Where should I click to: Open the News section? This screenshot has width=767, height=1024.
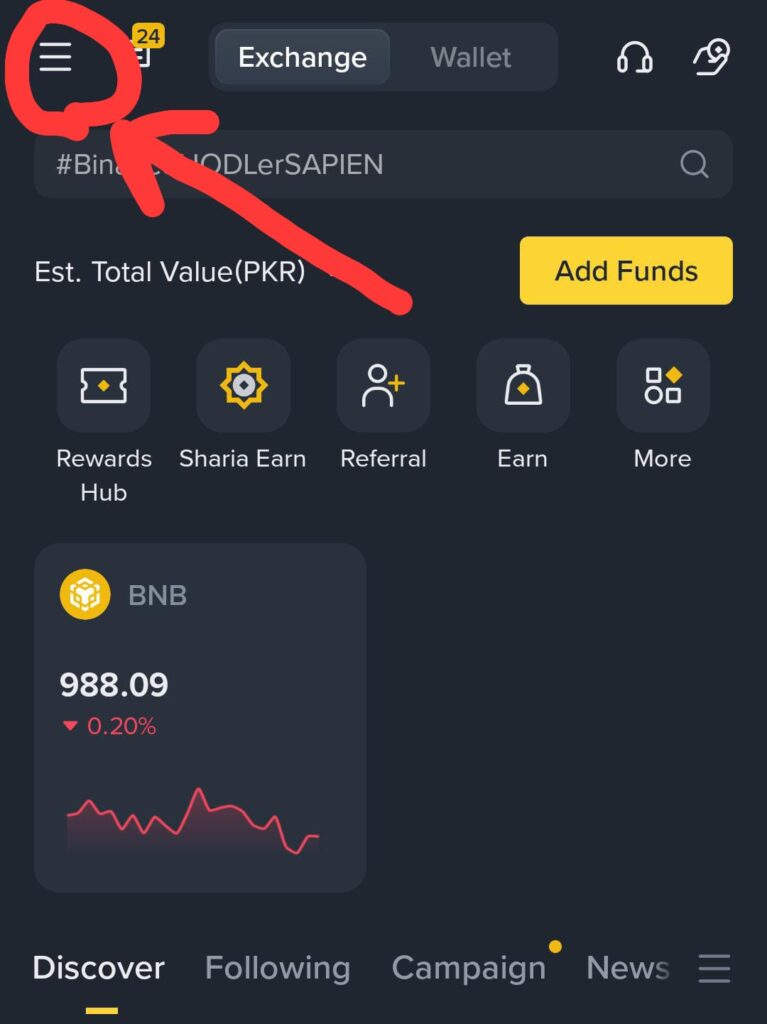628,968
